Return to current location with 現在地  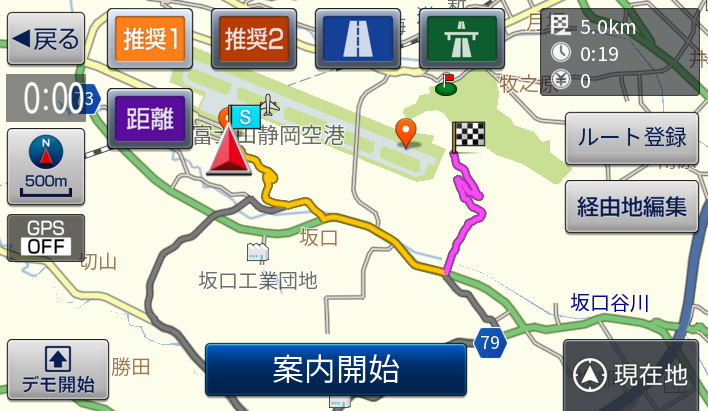coord(631,374)
